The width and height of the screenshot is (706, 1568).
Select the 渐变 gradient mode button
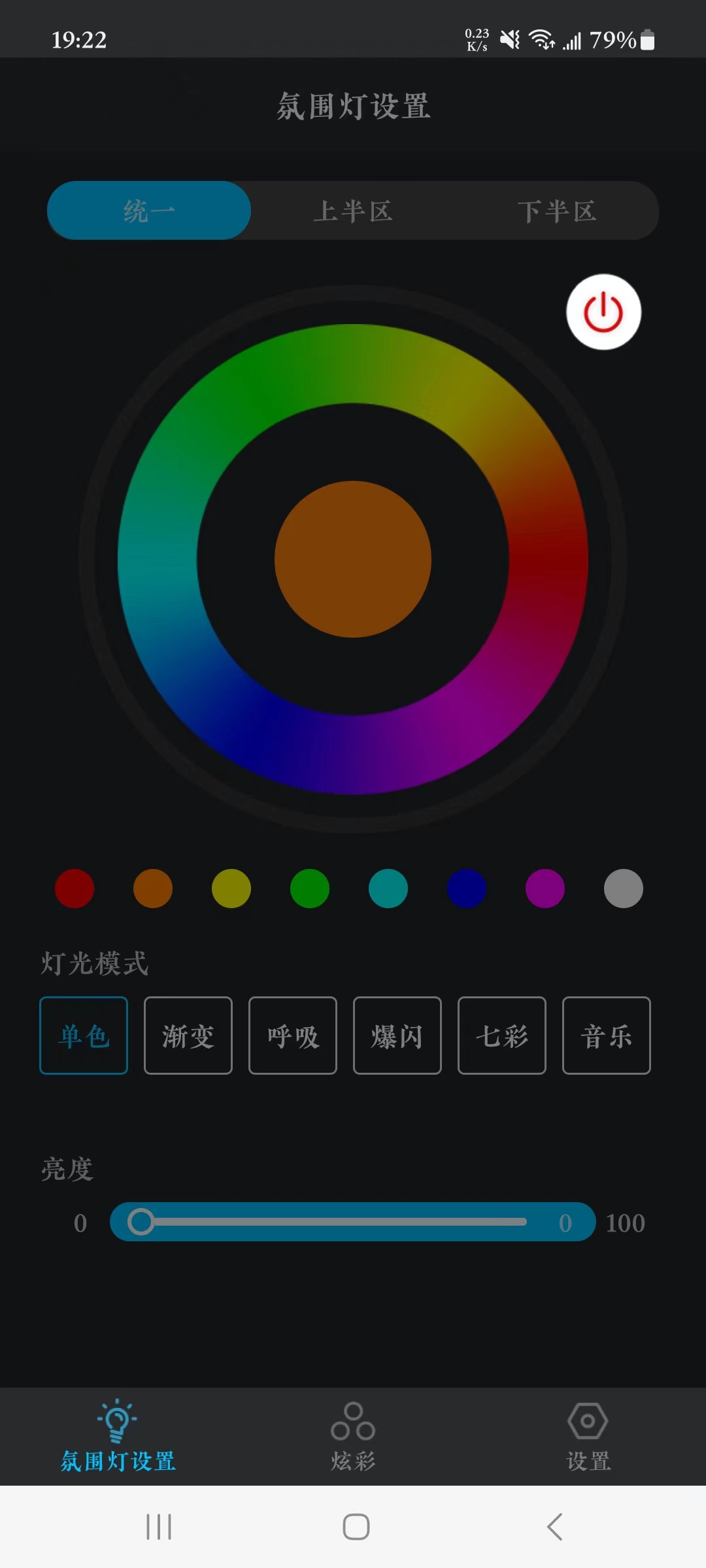pos(188,1036)
